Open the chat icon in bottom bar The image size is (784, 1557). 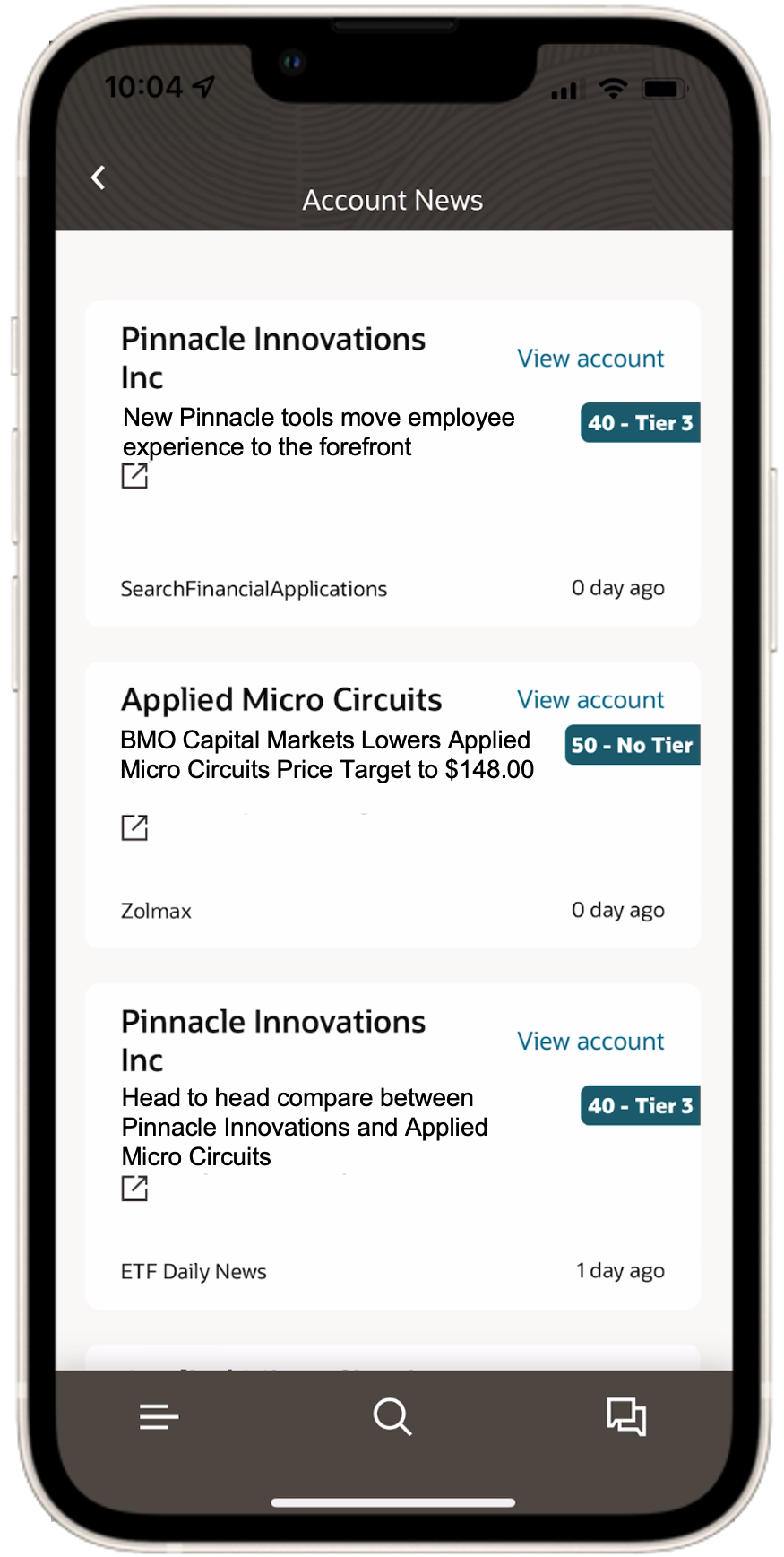pyautogui.click(x=625, y=1416)
